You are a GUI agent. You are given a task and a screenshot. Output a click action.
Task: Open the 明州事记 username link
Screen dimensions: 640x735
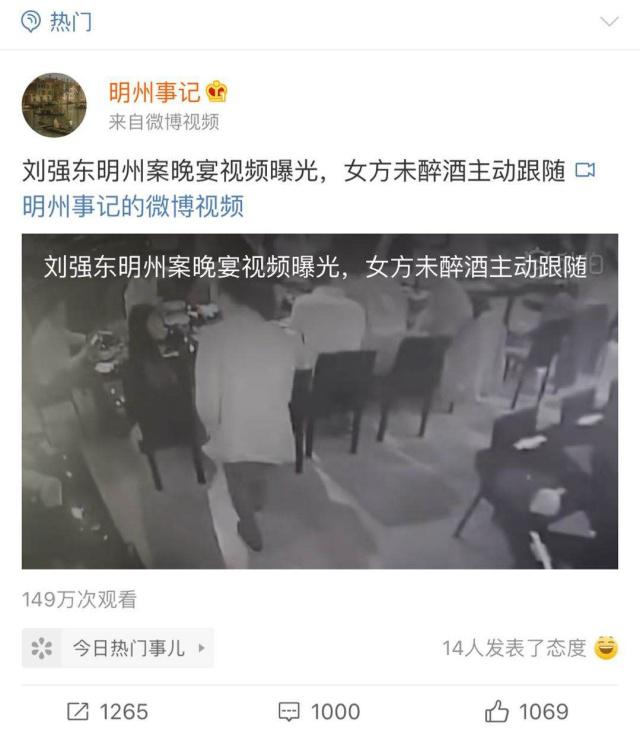(155, 93)
